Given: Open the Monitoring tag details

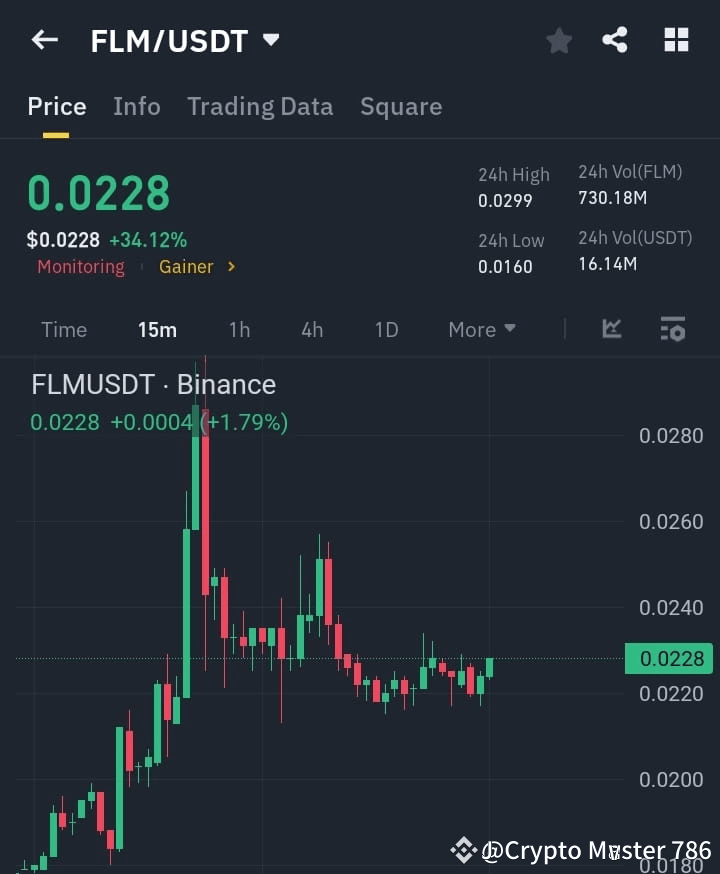Looking at the screenshot, I should (x=80, y=266).
